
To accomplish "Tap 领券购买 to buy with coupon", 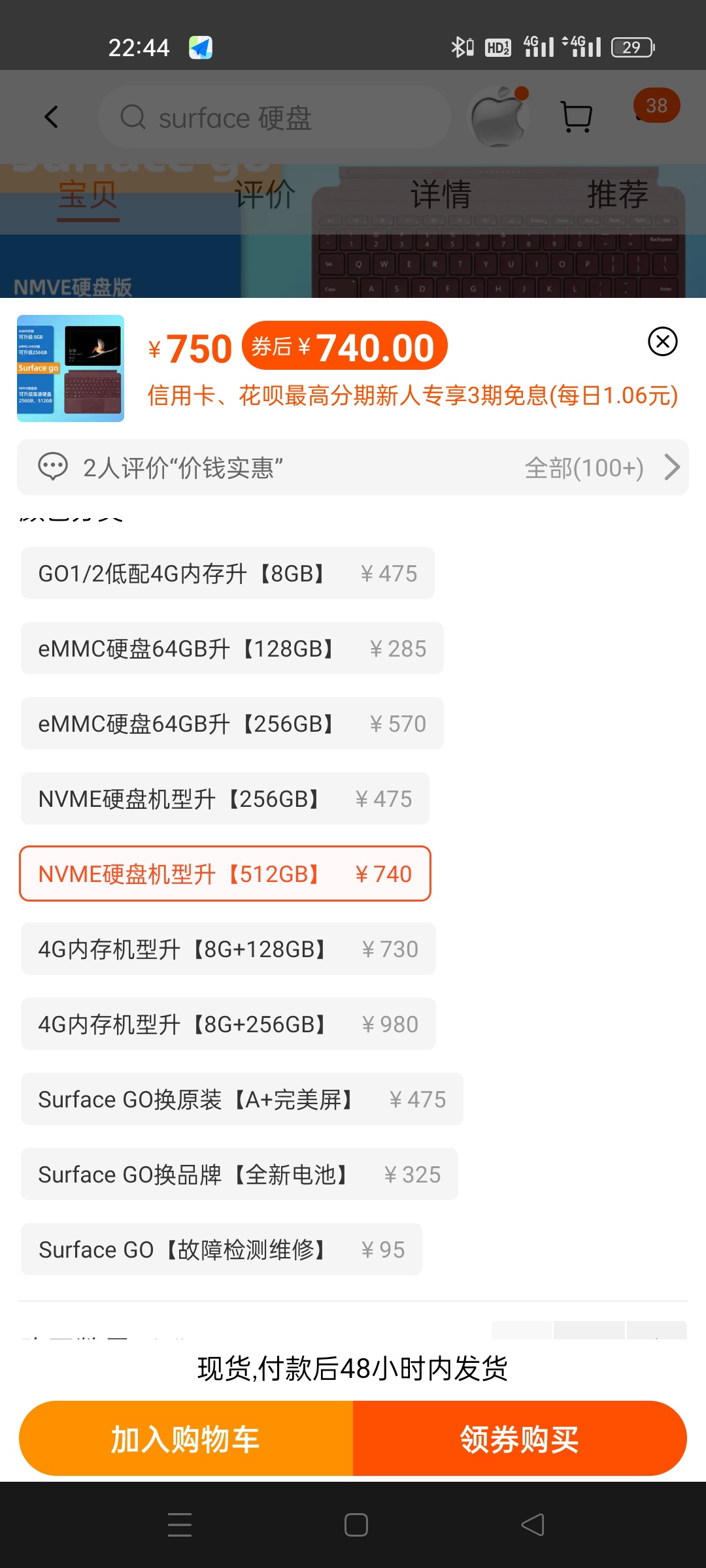I will point(520,1439).
